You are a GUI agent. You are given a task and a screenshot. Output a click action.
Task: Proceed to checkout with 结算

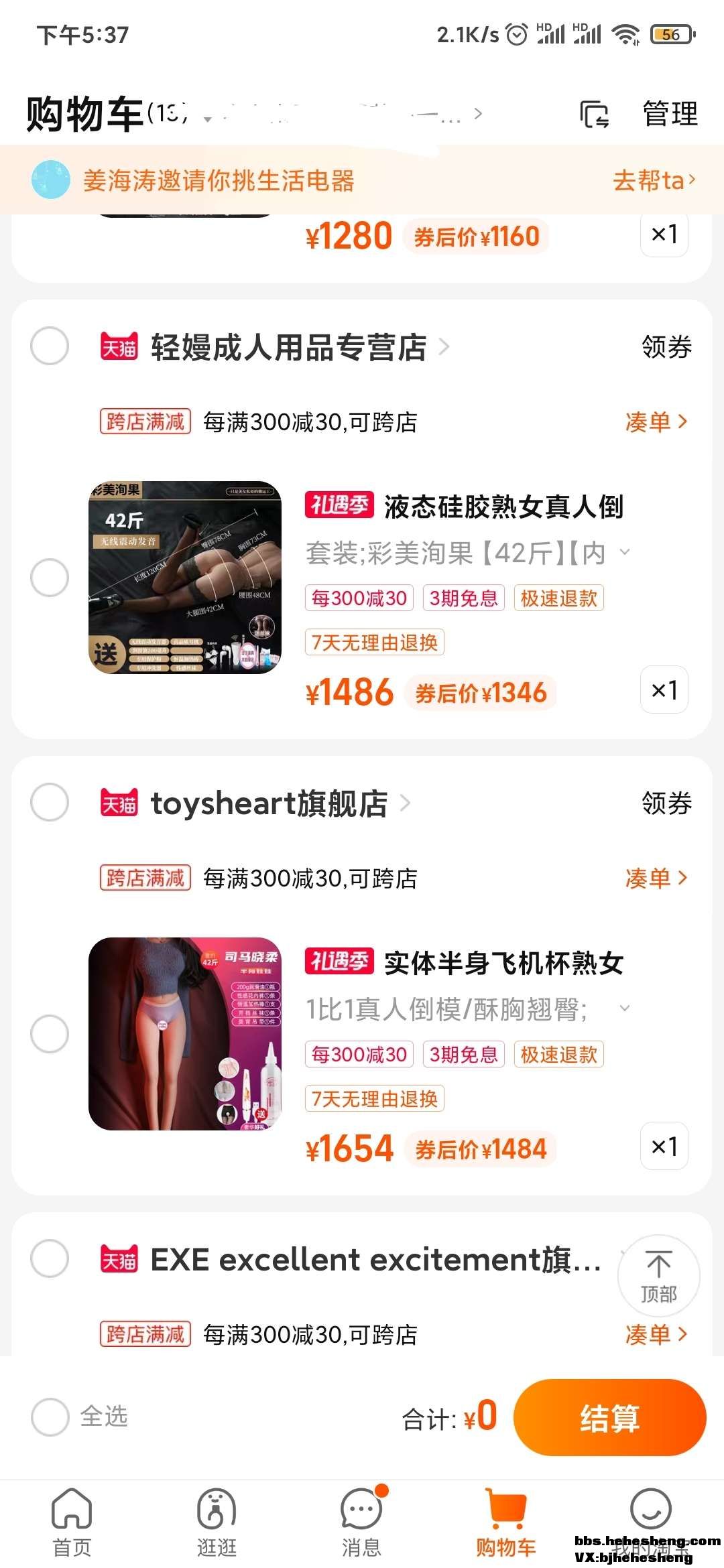coord(609,1417)
